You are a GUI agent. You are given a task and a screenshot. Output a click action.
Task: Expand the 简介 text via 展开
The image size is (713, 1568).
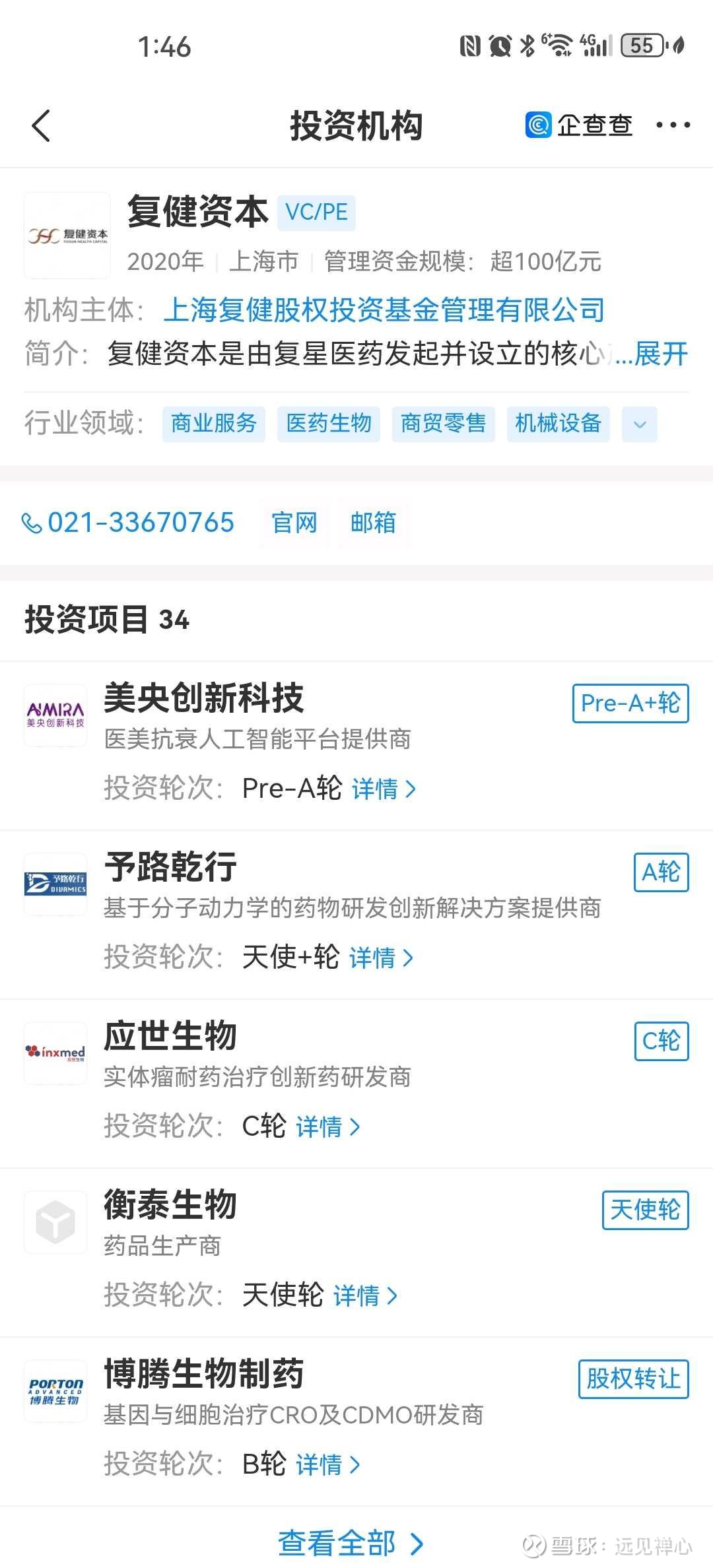[661, 354]
